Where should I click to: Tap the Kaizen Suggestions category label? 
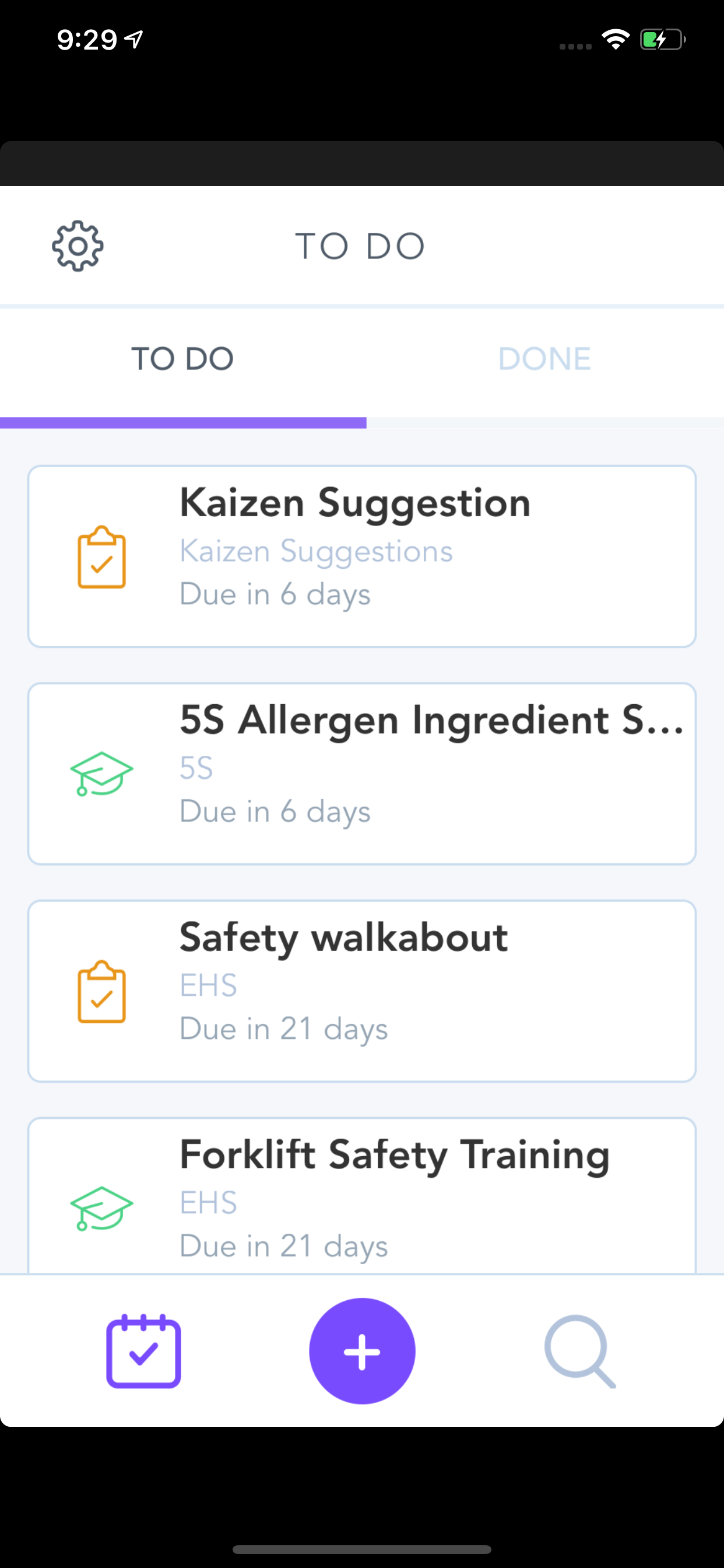[x=316, y=551]
